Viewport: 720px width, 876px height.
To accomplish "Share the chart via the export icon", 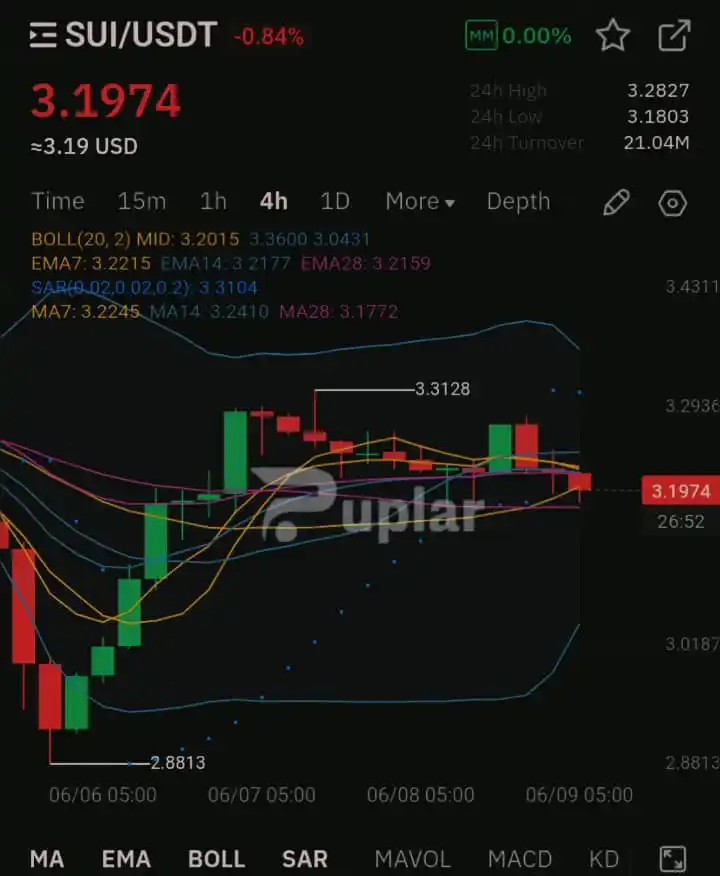I will click(674, 36).
